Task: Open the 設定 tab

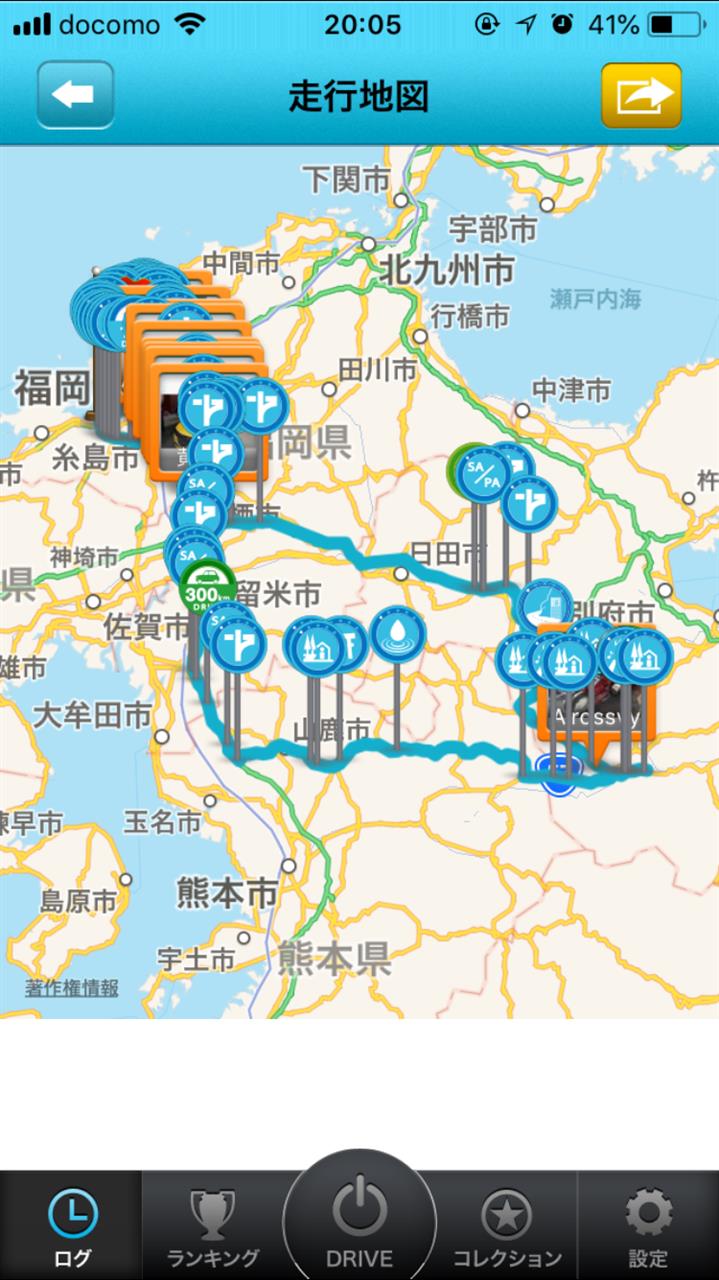Action: pos(648,1226)
